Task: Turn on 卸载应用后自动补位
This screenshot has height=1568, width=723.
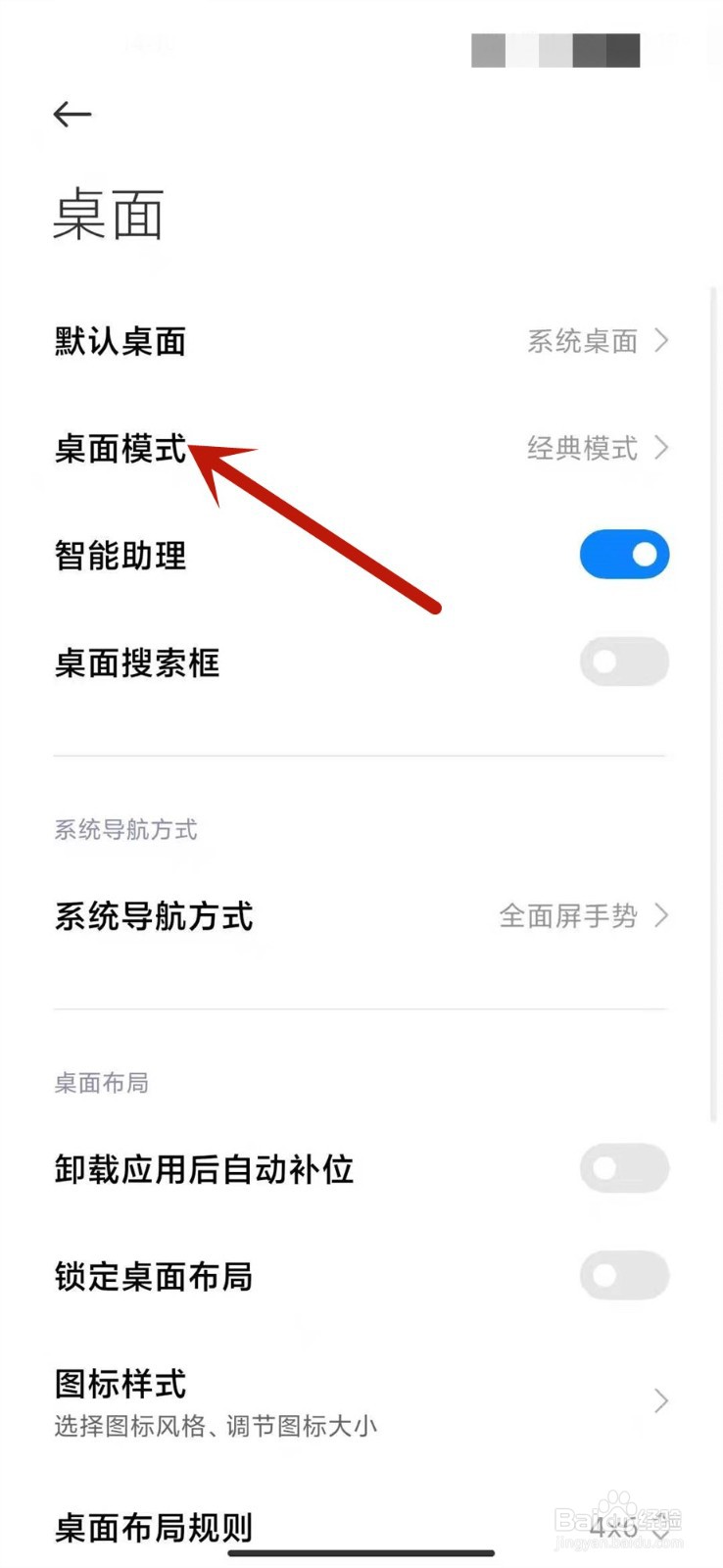Action: tap(624, 1168)
